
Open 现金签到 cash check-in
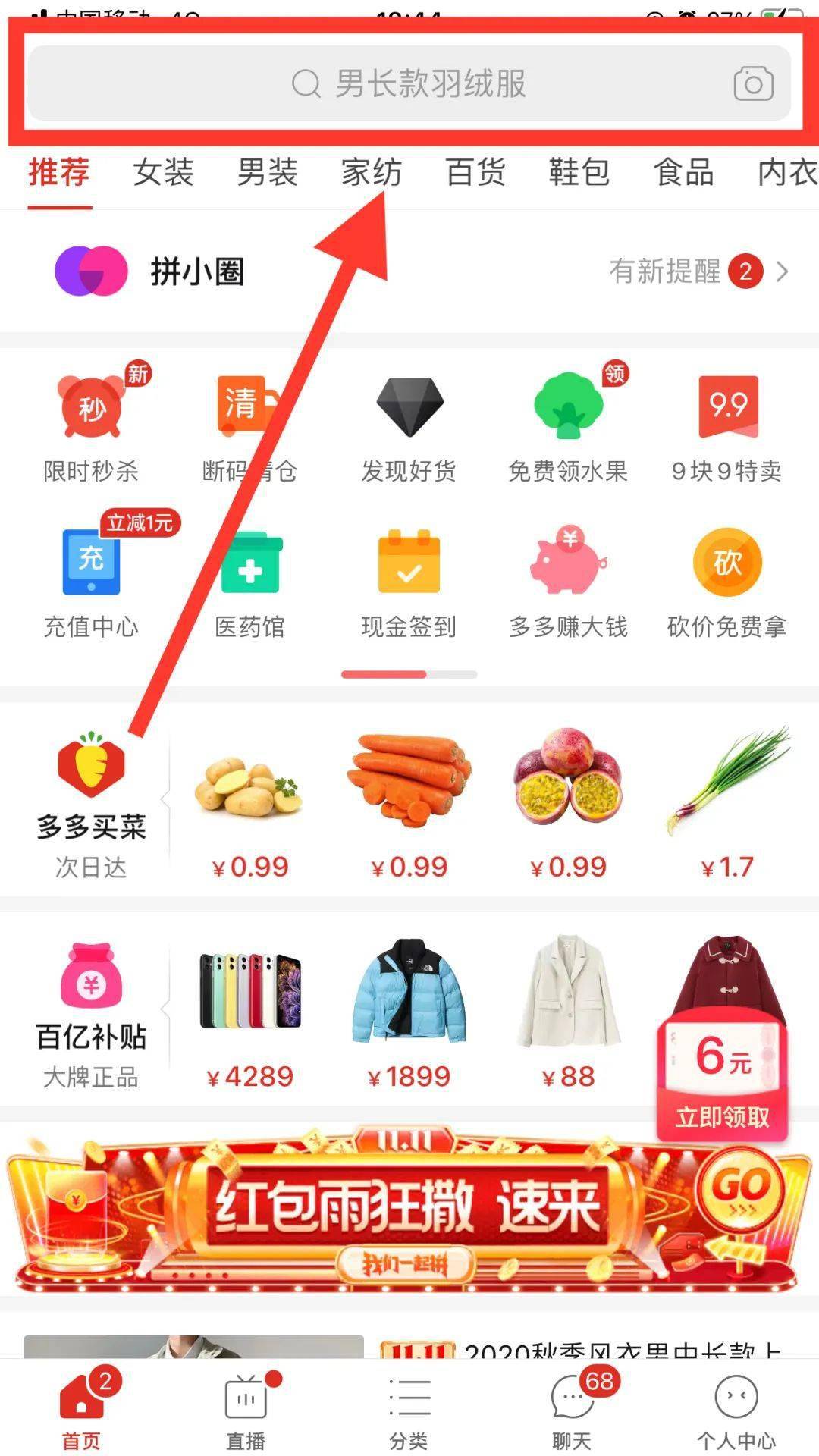click(409, 580)
